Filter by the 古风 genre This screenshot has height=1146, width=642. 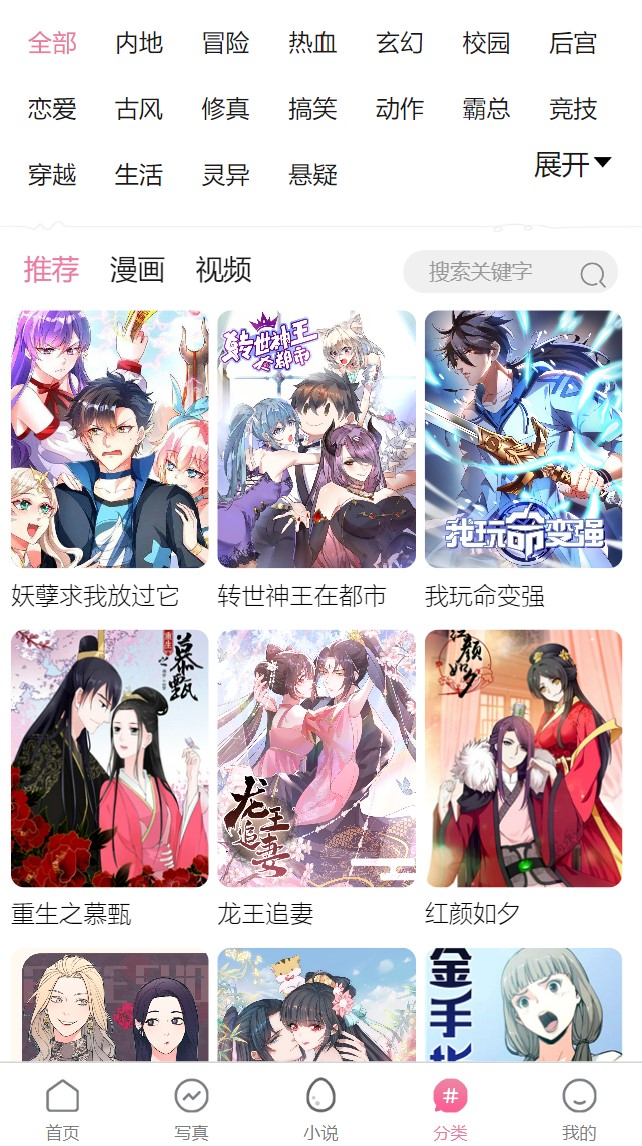point(138,109)
